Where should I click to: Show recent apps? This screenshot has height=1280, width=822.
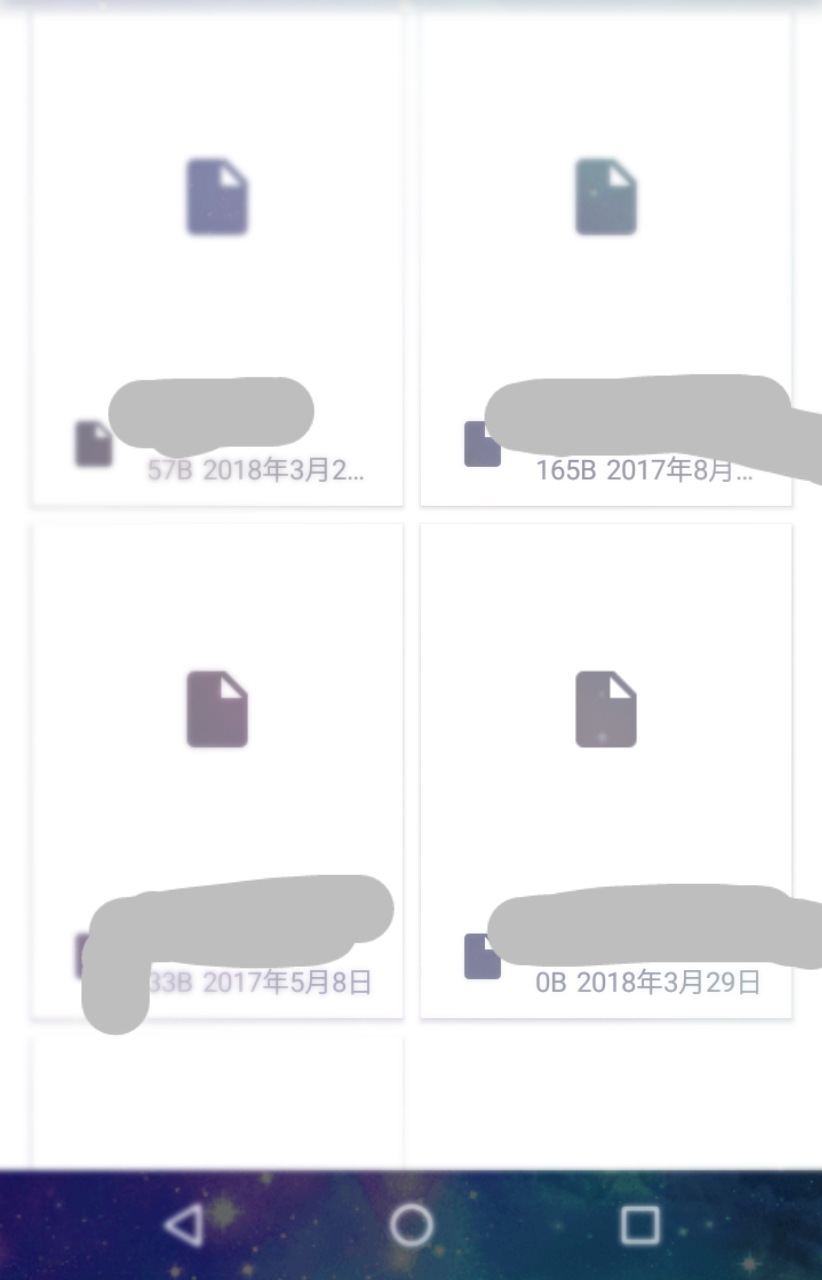(639, 1225)
